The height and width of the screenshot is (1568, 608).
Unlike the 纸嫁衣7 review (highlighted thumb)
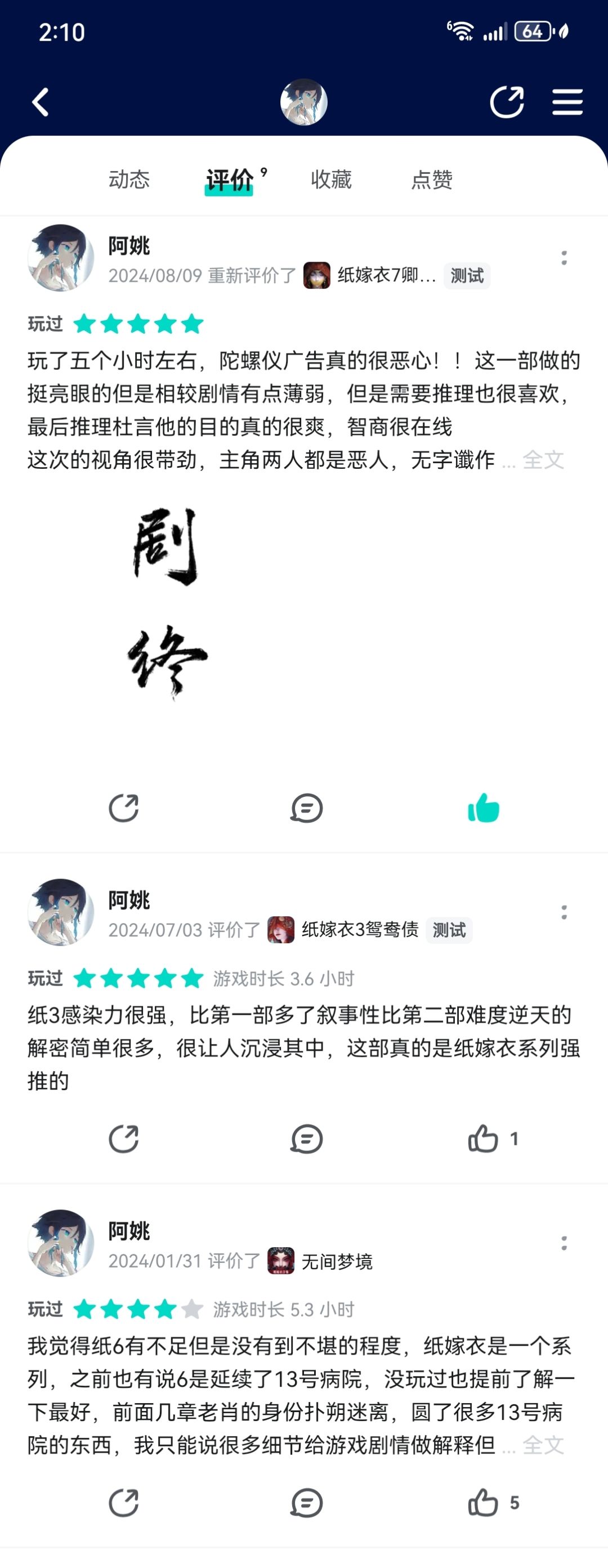pos(484,808)
